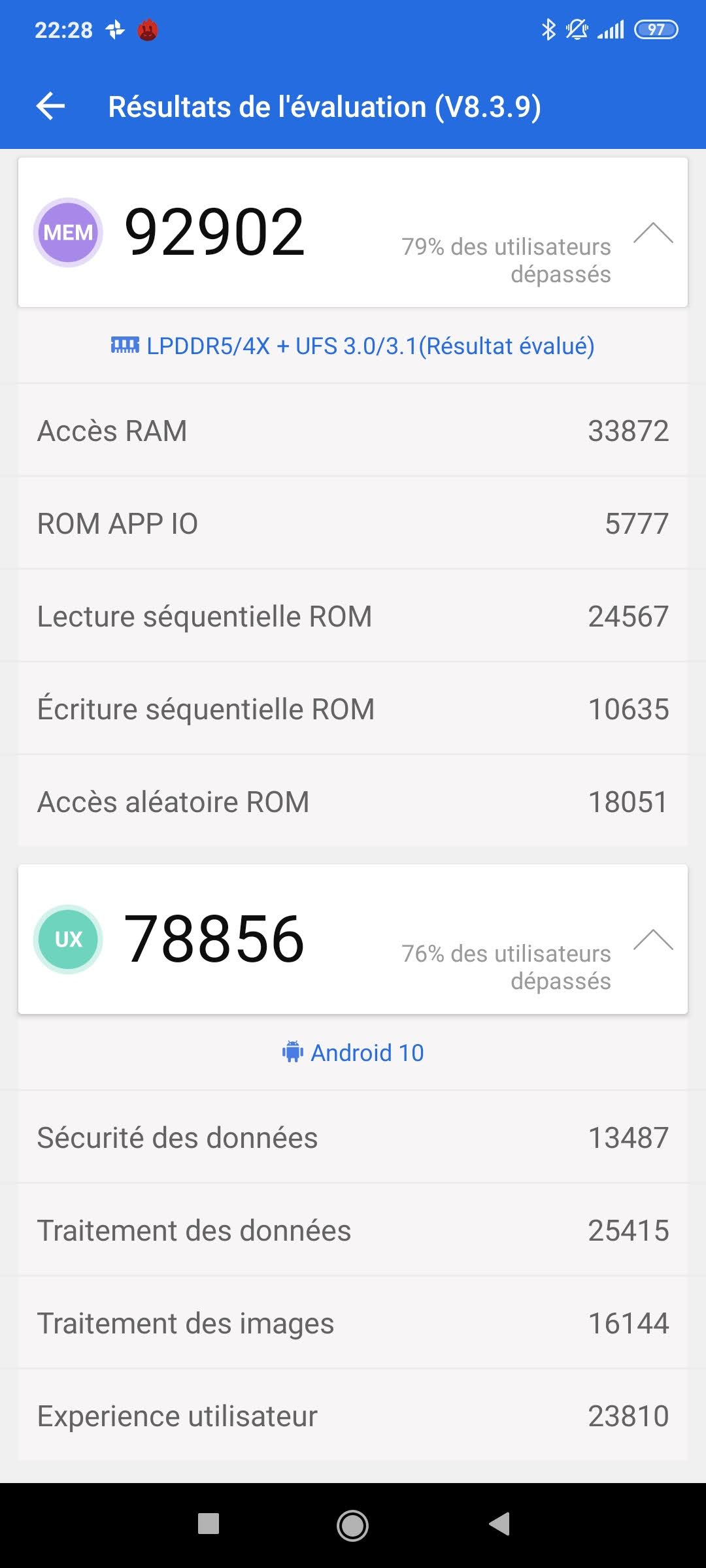The image size is (706, 1568).
Task: Open the LPDDR5/4X + UFS 3.0/3.1 link
Action: (x=353, y=346)
